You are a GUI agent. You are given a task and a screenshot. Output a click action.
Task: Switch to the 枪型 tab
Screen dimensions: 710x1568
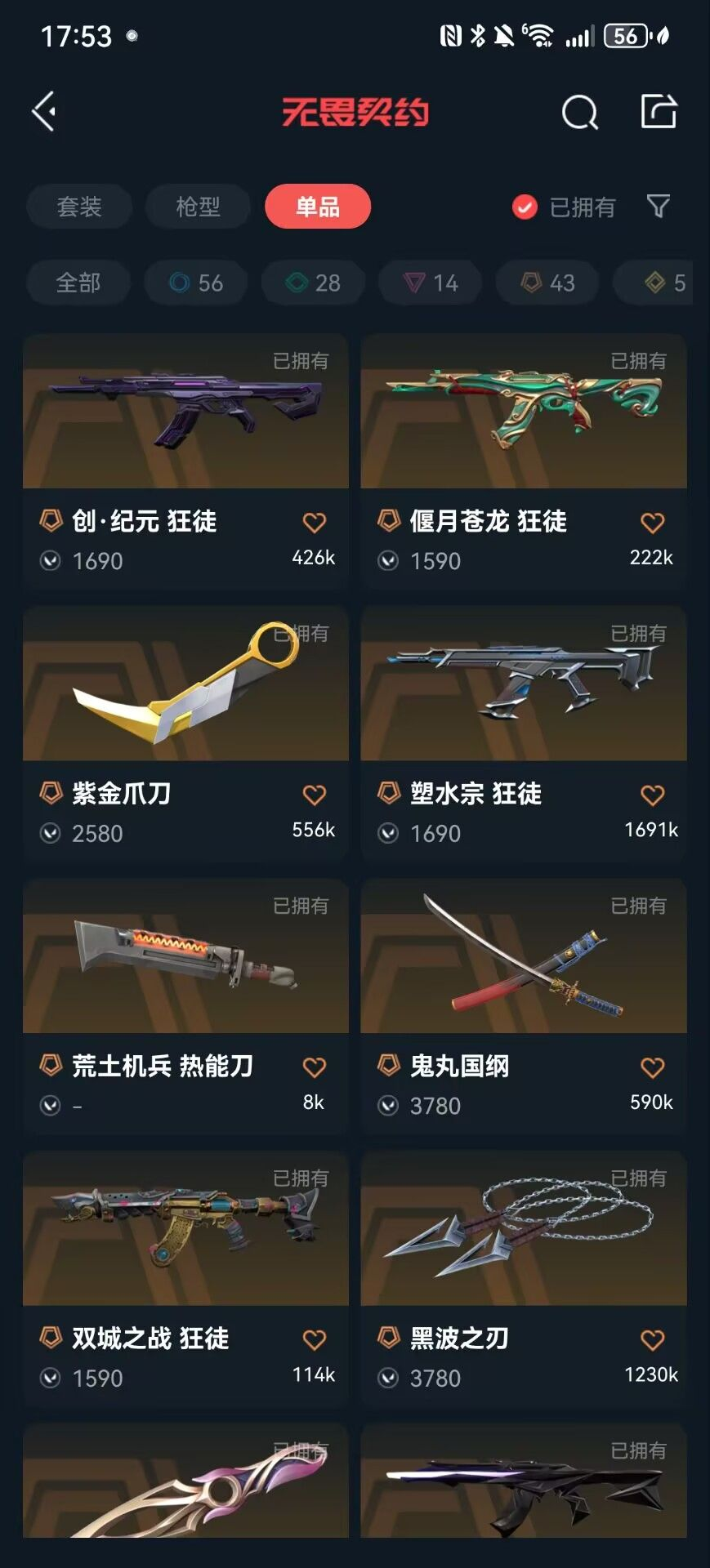(198, 207)
